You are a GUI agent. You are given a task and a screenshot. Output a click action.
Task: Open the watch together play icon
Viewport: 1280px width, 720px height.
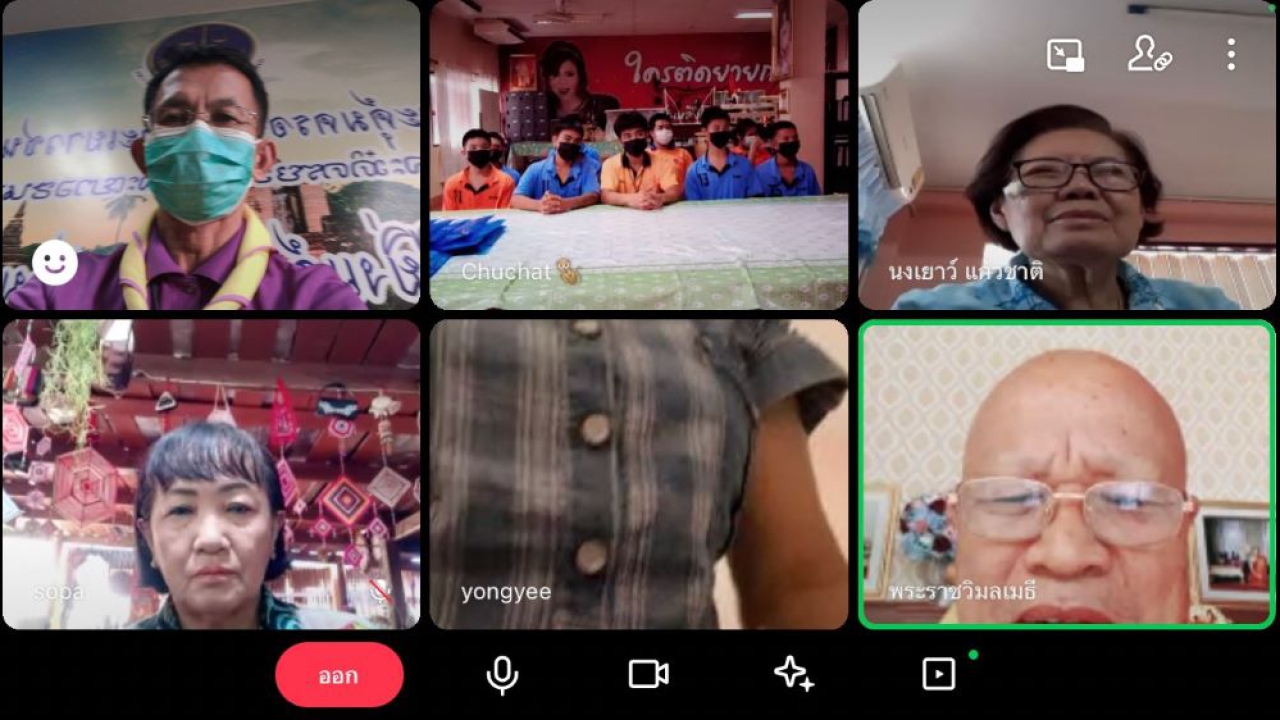click(x=938, y=674)
